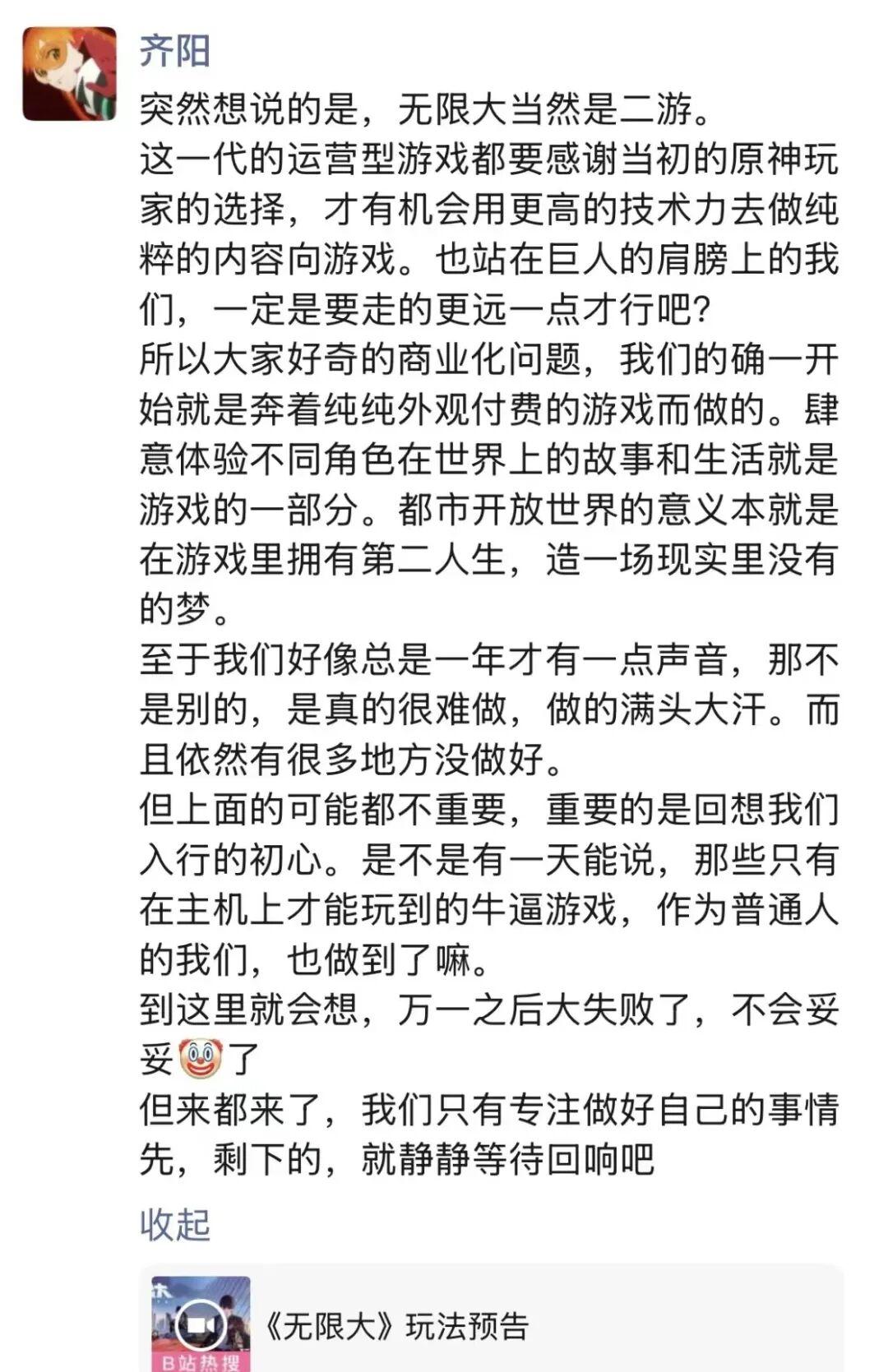The image size is (888, 1372).
Task: Open the username 齐阳
Action: (174, 51)
